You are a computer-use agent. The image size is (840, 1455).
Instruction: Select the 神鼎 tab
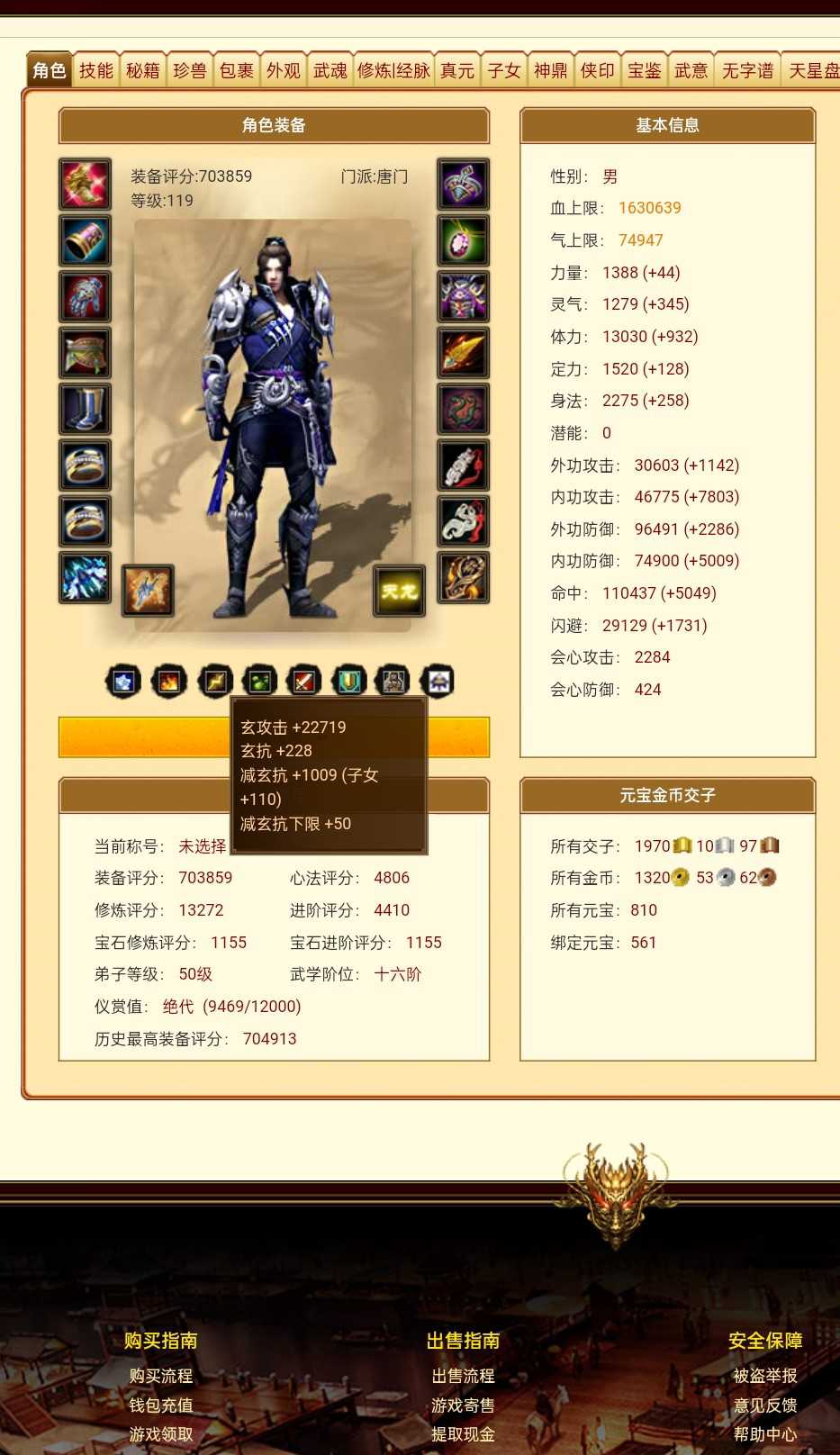[551, 70]
